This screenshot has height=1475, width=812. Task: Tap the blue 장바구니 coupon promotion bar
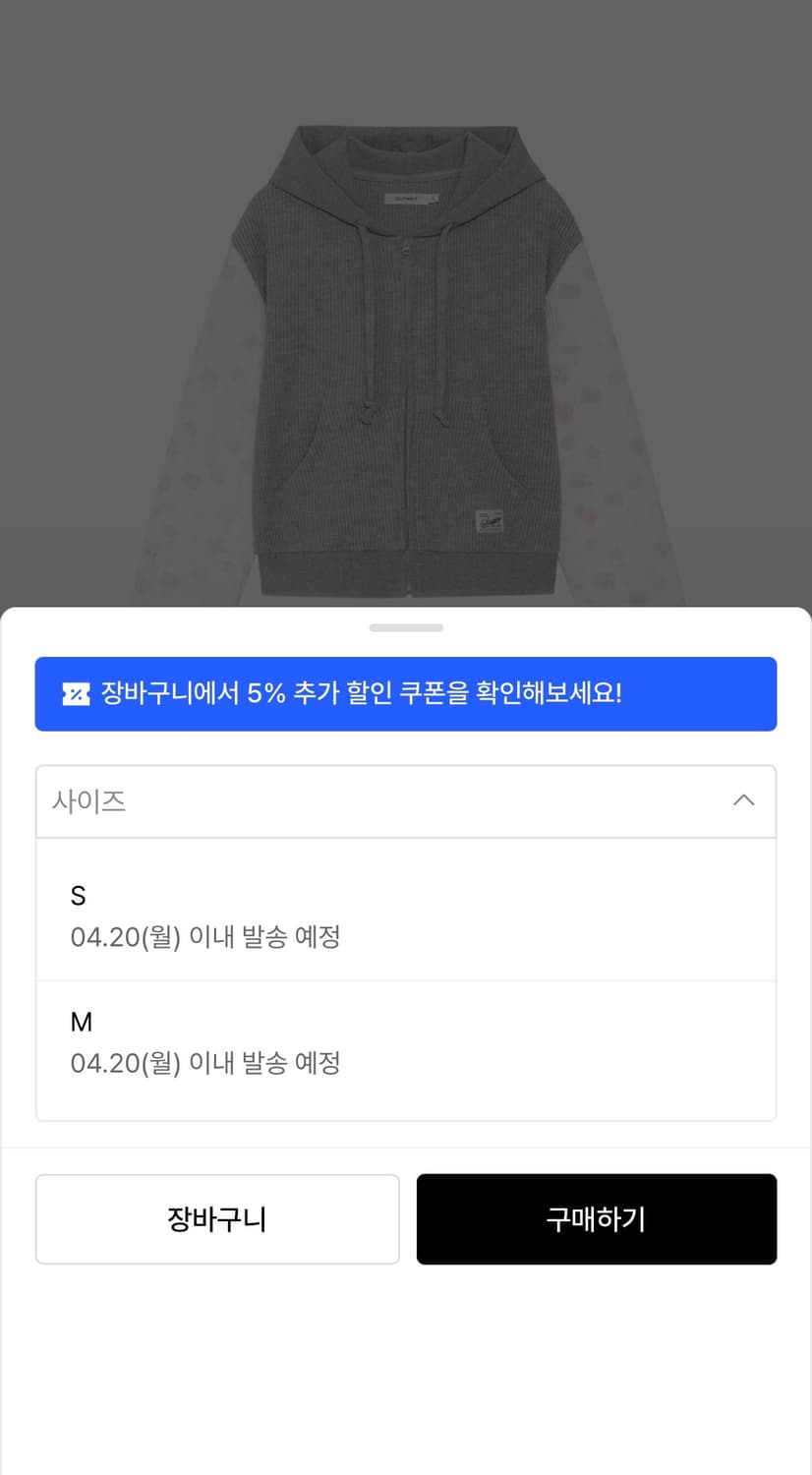click(406, 694)
